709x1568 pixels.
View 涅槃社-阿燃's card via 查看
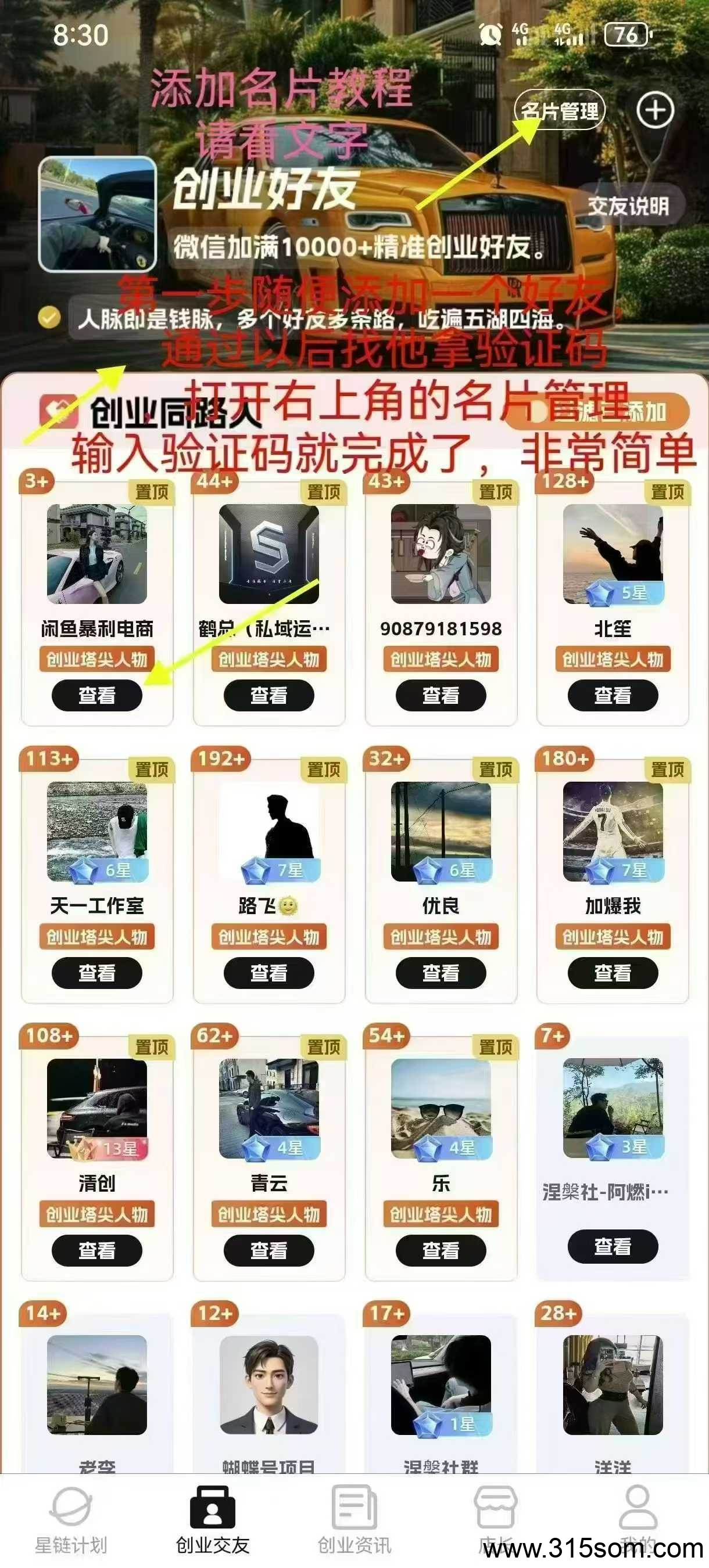point(612,1245)
